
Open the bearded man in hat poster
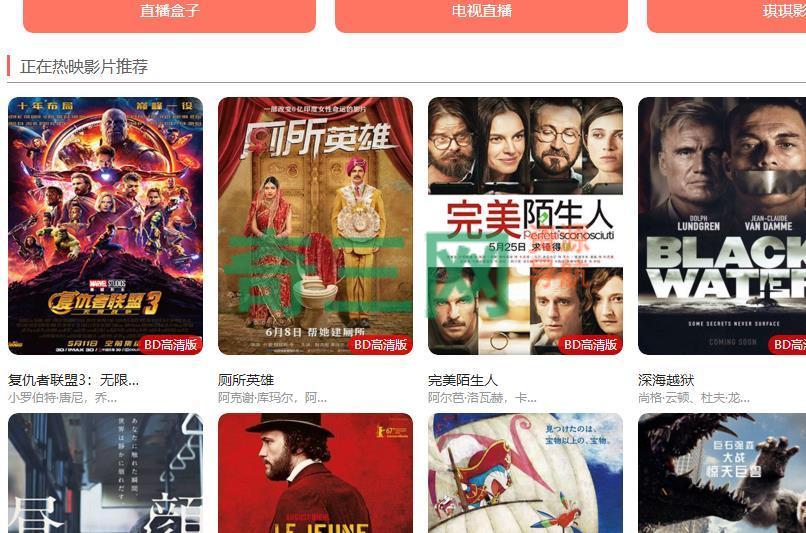(x=315, y=474)
